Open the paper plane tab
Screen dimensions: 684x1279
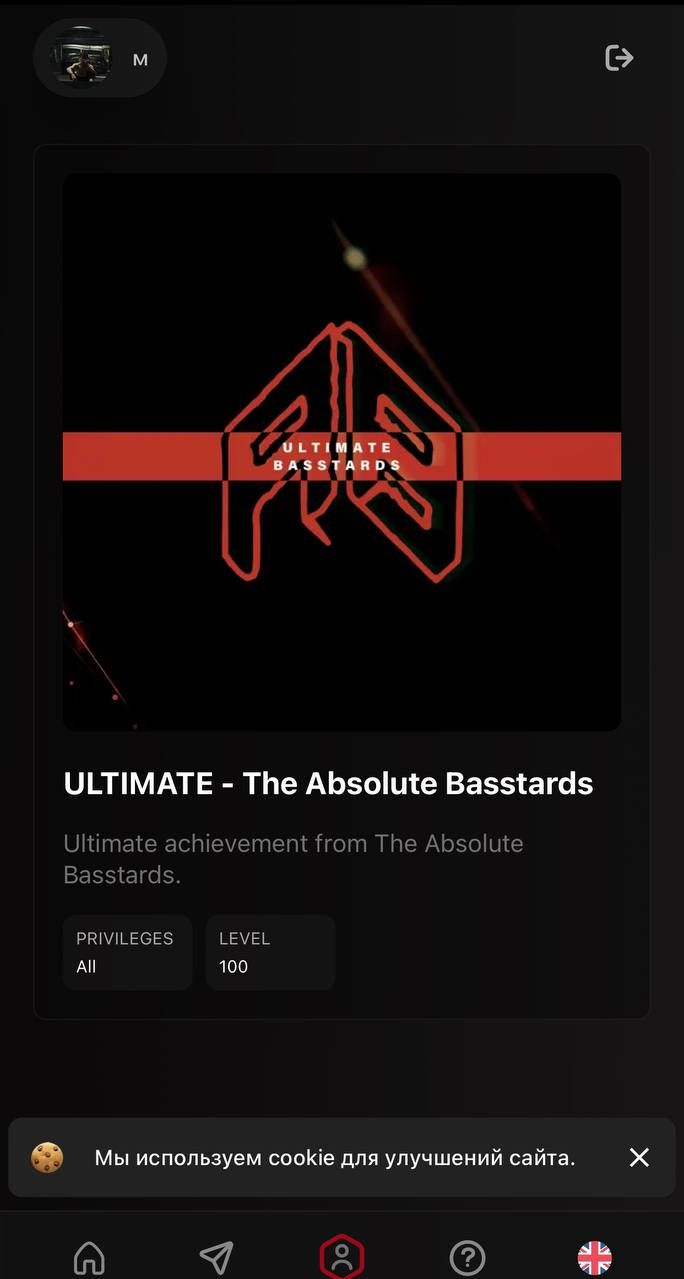click(x=216, y=1257)
